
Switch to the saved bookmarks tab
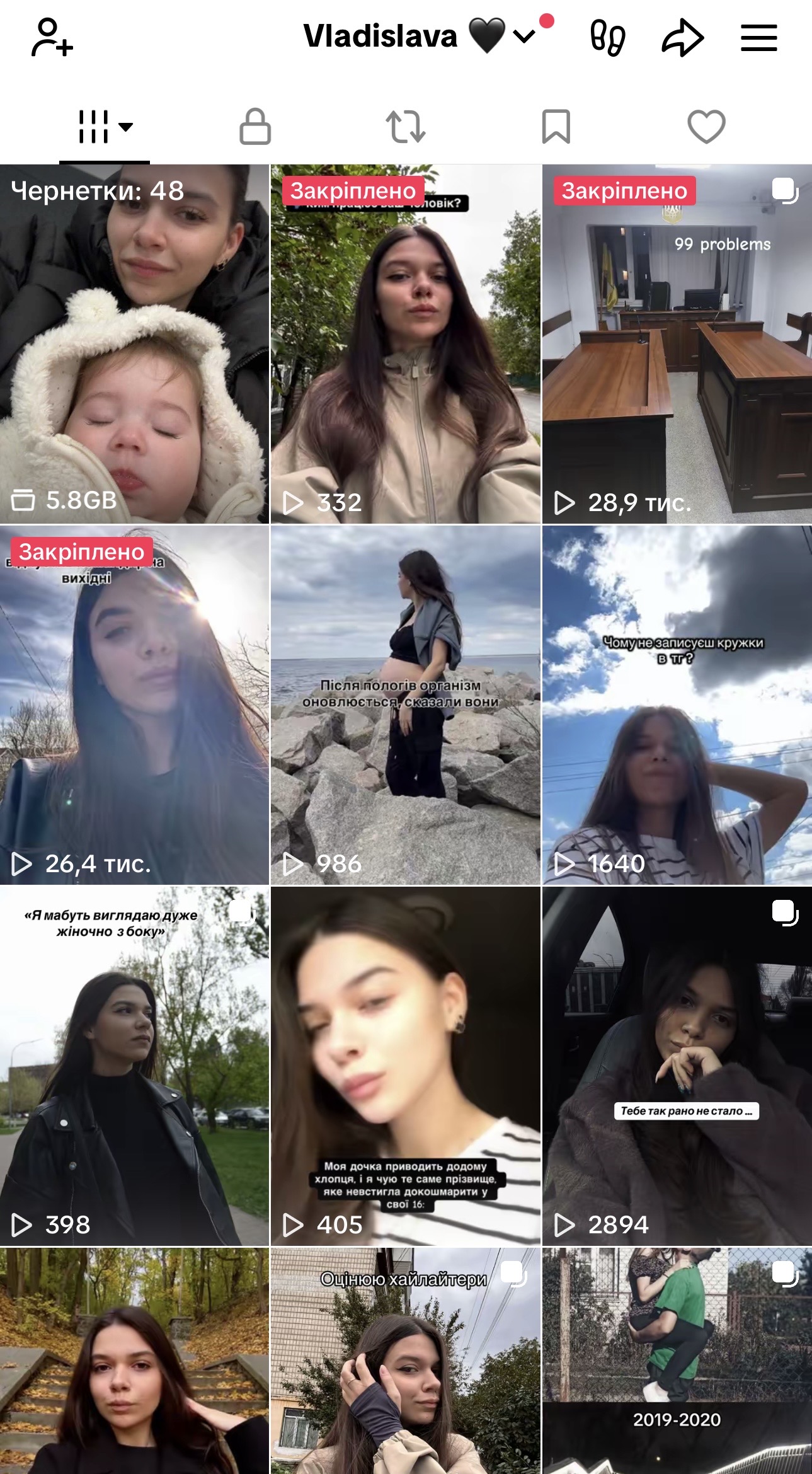pyautogui.click(x=556, y=127)
